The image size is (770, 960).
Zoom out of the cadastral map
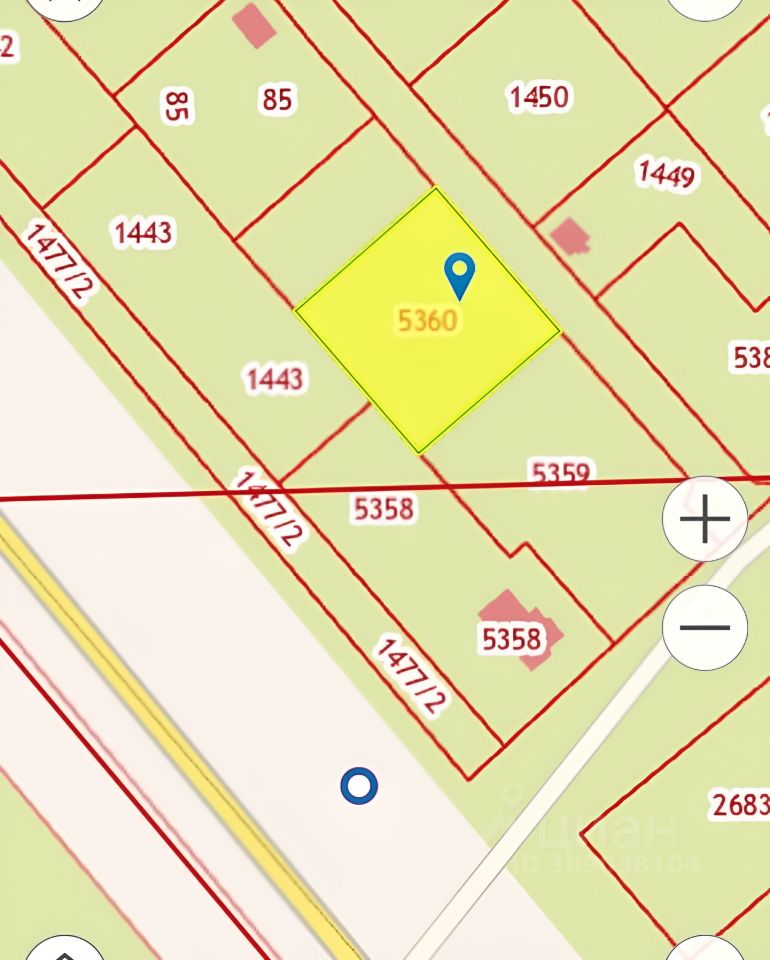[705, 628]
